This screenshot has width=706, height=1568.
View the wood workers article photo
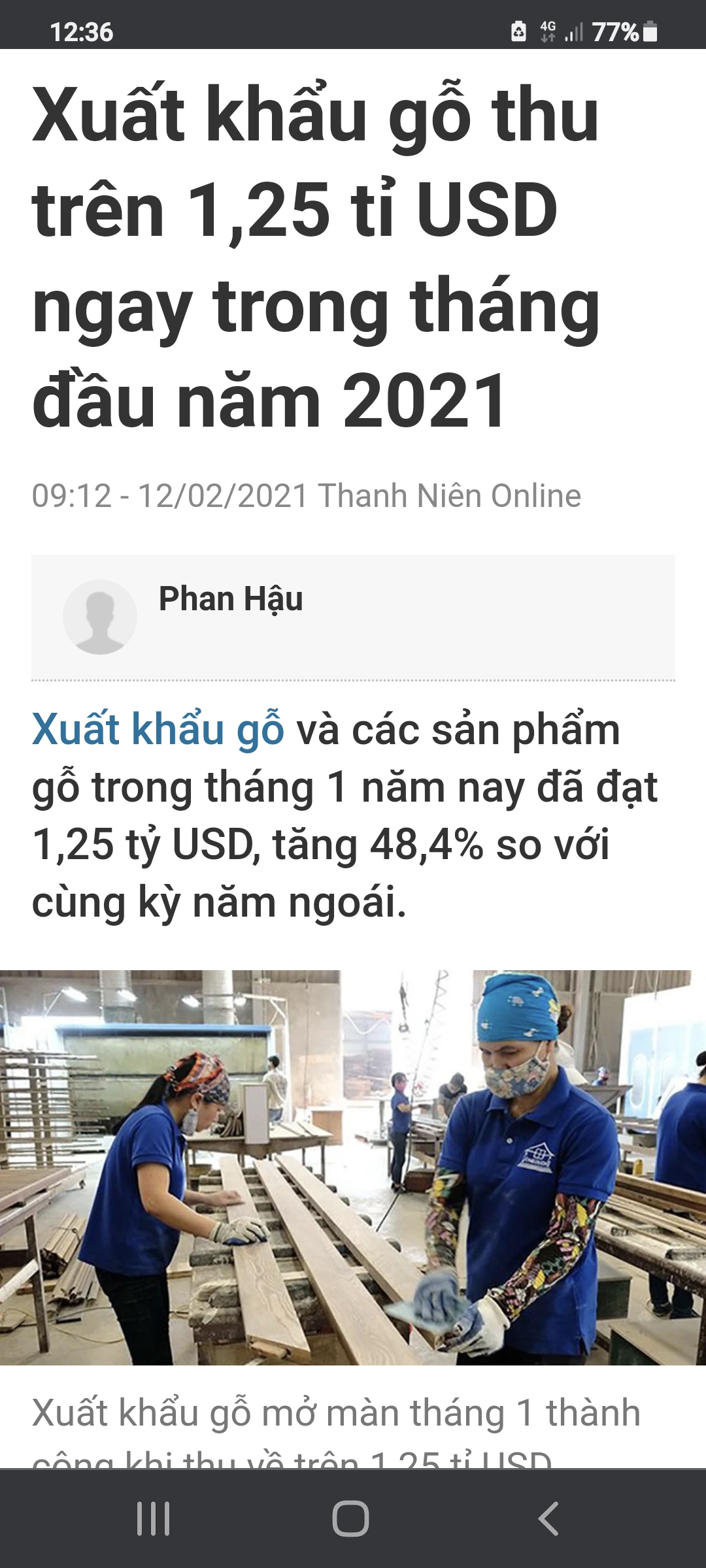click(x=353, y=1167)
